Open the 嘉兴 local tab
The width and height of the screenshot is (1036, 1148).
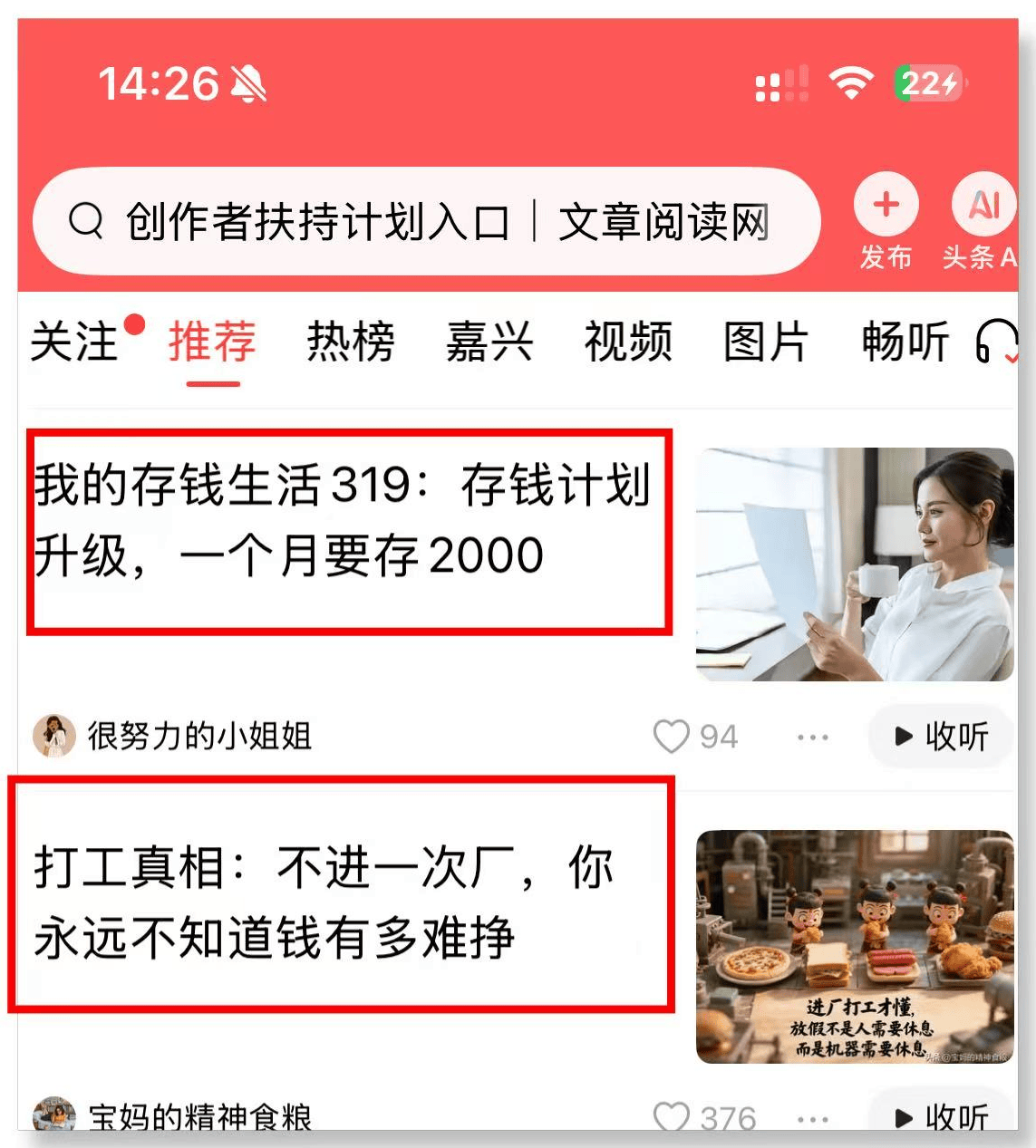(489, 342)
